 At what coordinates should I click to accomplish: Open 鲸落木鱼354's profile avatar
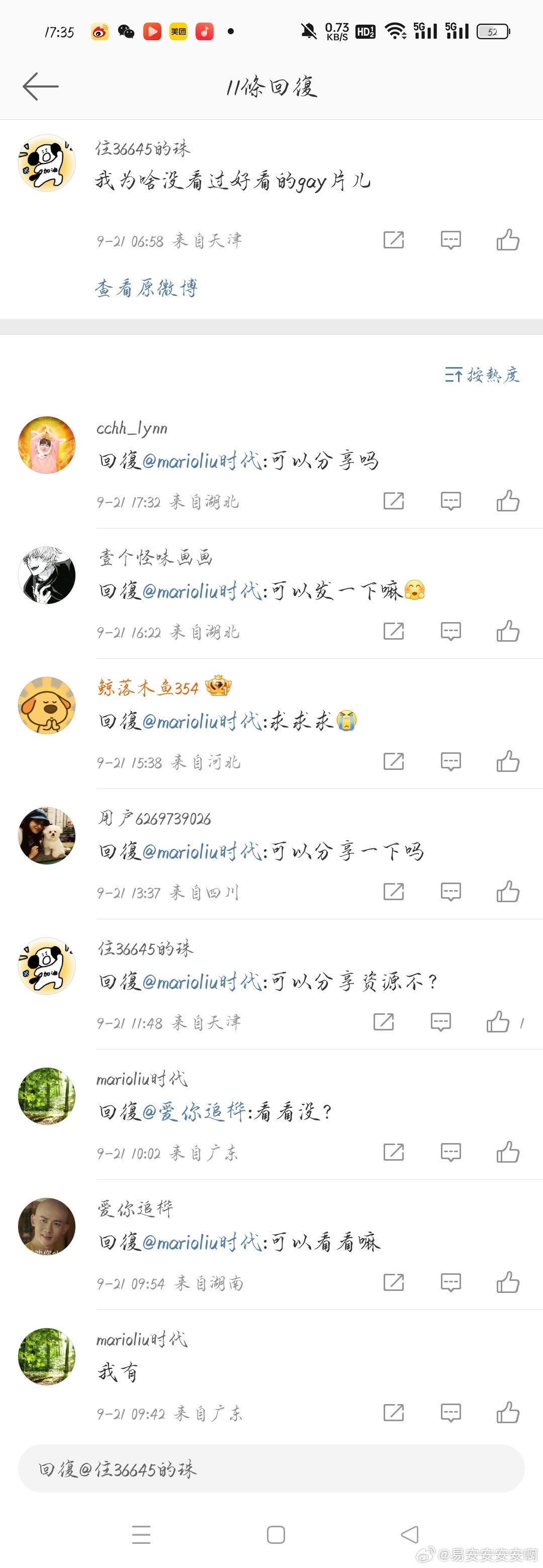coord(47,706)
